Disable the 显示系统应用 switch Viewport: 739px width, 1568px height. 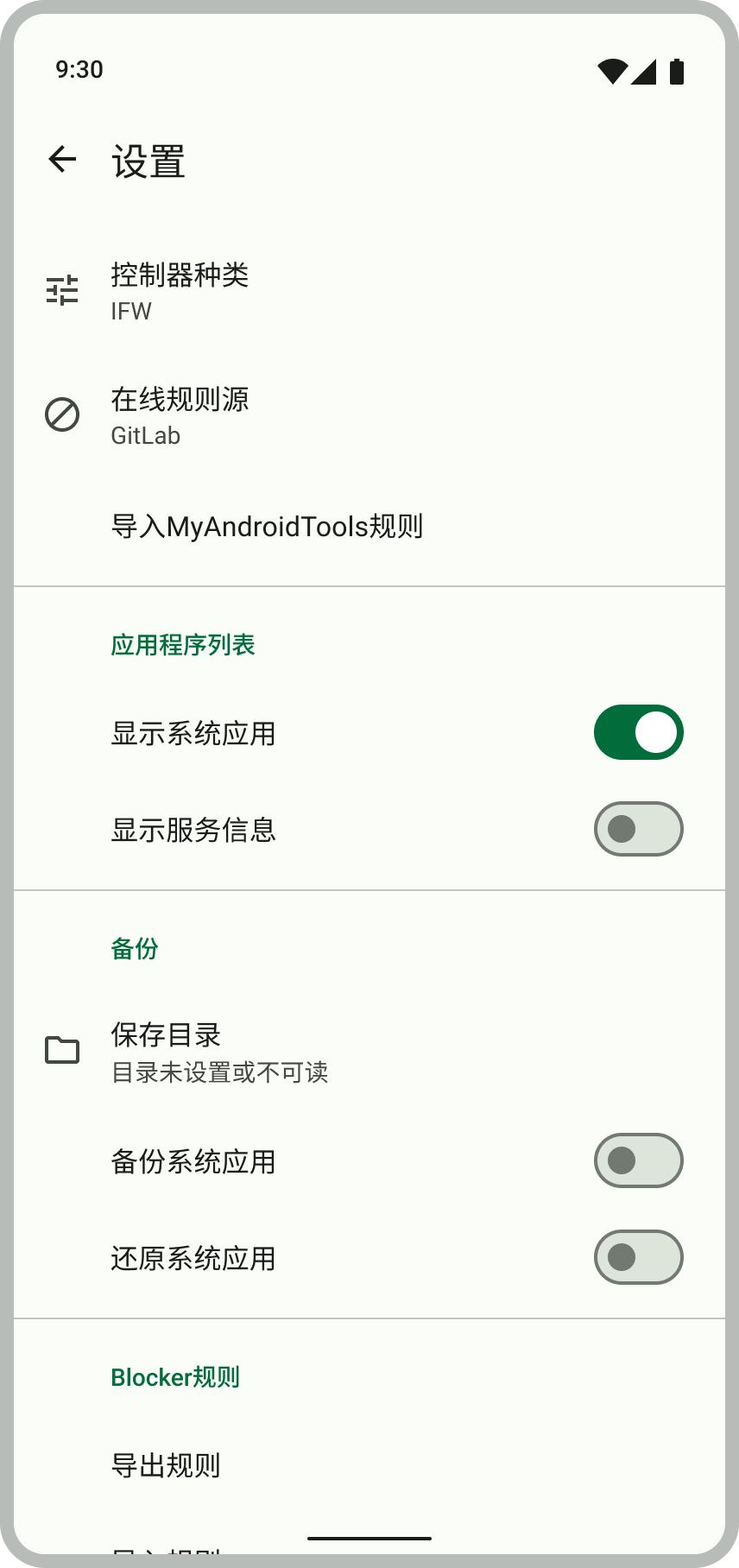point(638,732)
